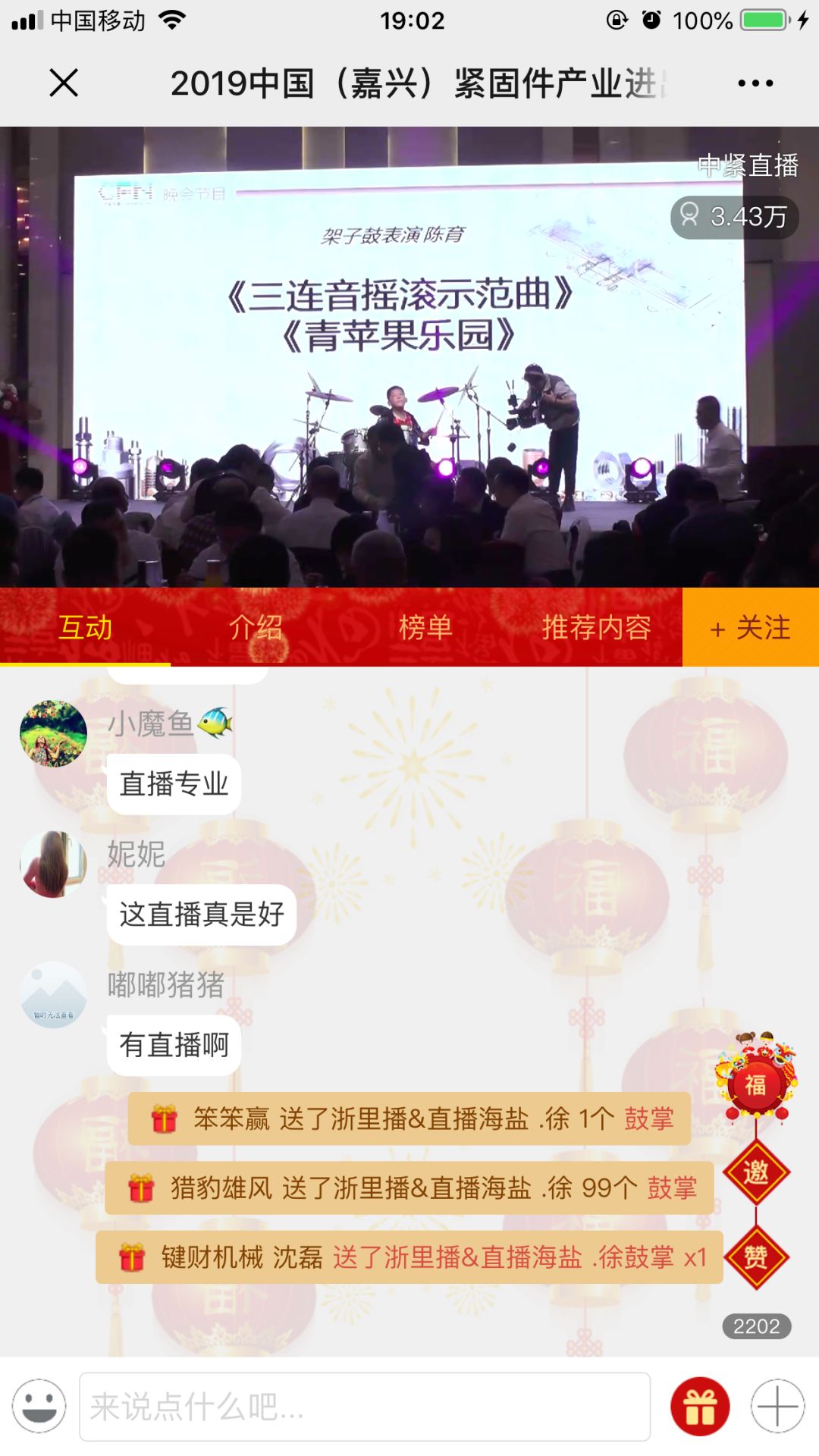Open the 推荐内容 tab
This screenshot has width=819, height=1456.
596,628
